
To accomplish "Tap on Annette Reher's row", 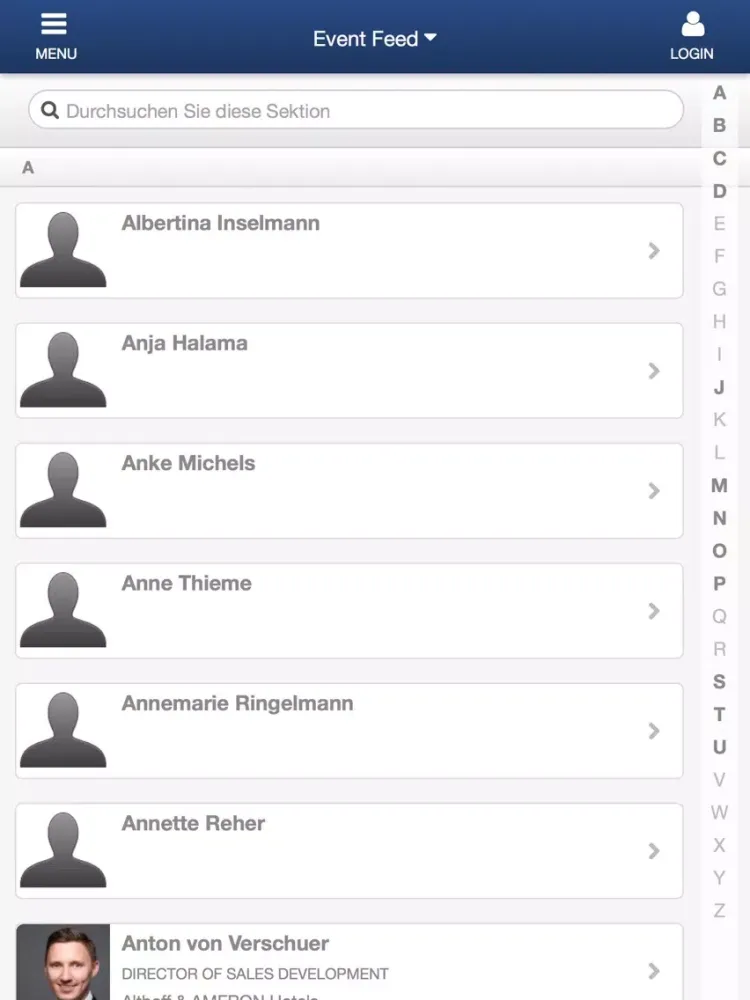I will click(x=349, y=850).
